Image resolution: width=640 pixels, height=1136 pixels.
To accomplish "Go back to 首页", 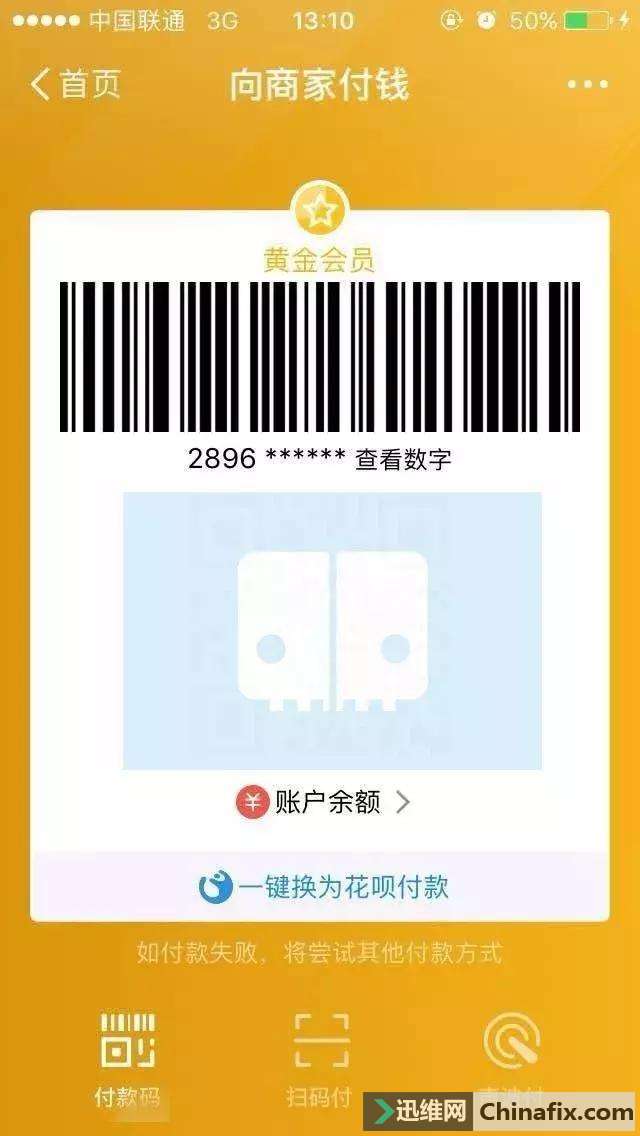I will pos(76,84).
